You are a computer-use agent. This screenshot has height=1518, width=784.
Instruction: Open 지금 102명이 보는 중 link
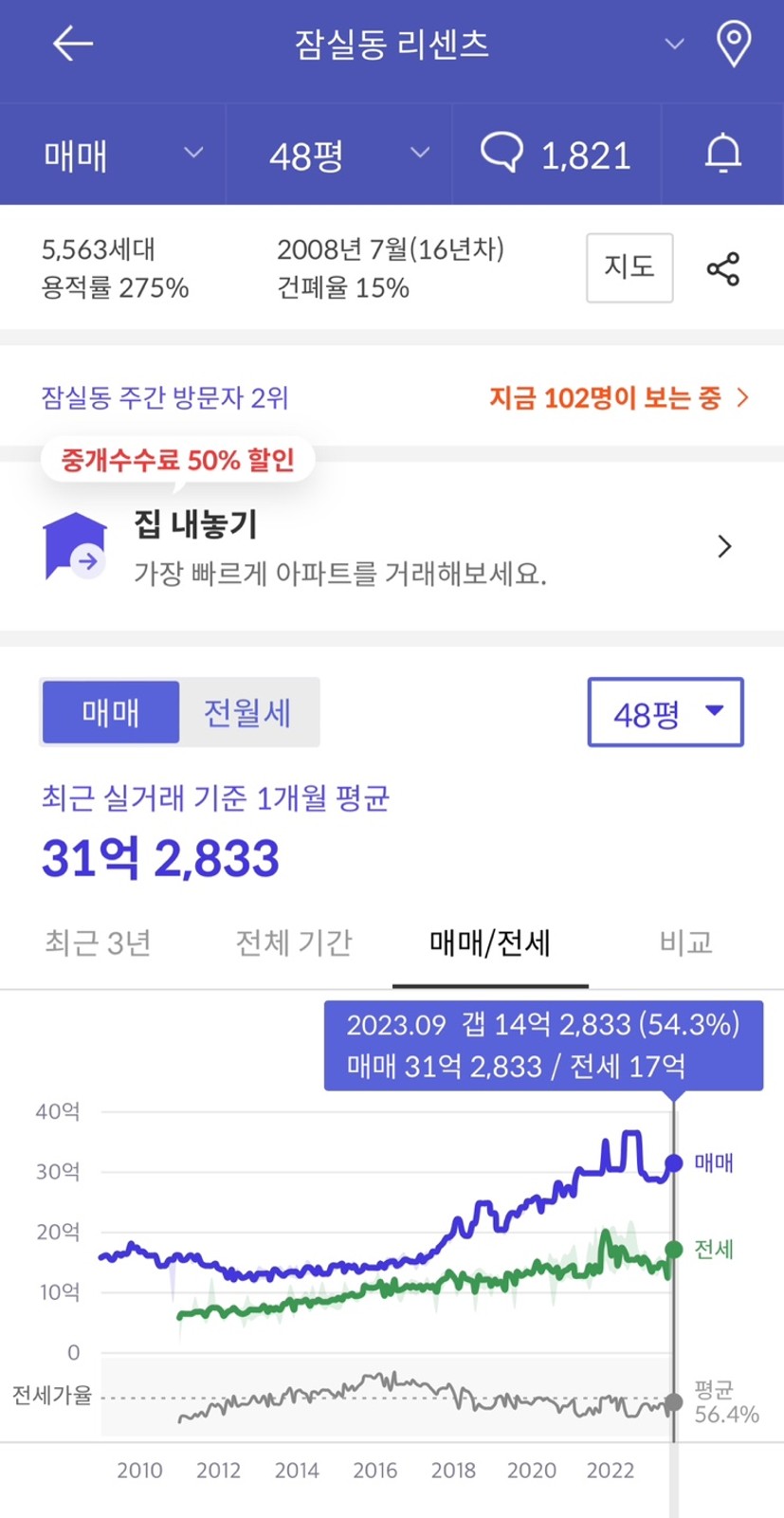point(619,397)
